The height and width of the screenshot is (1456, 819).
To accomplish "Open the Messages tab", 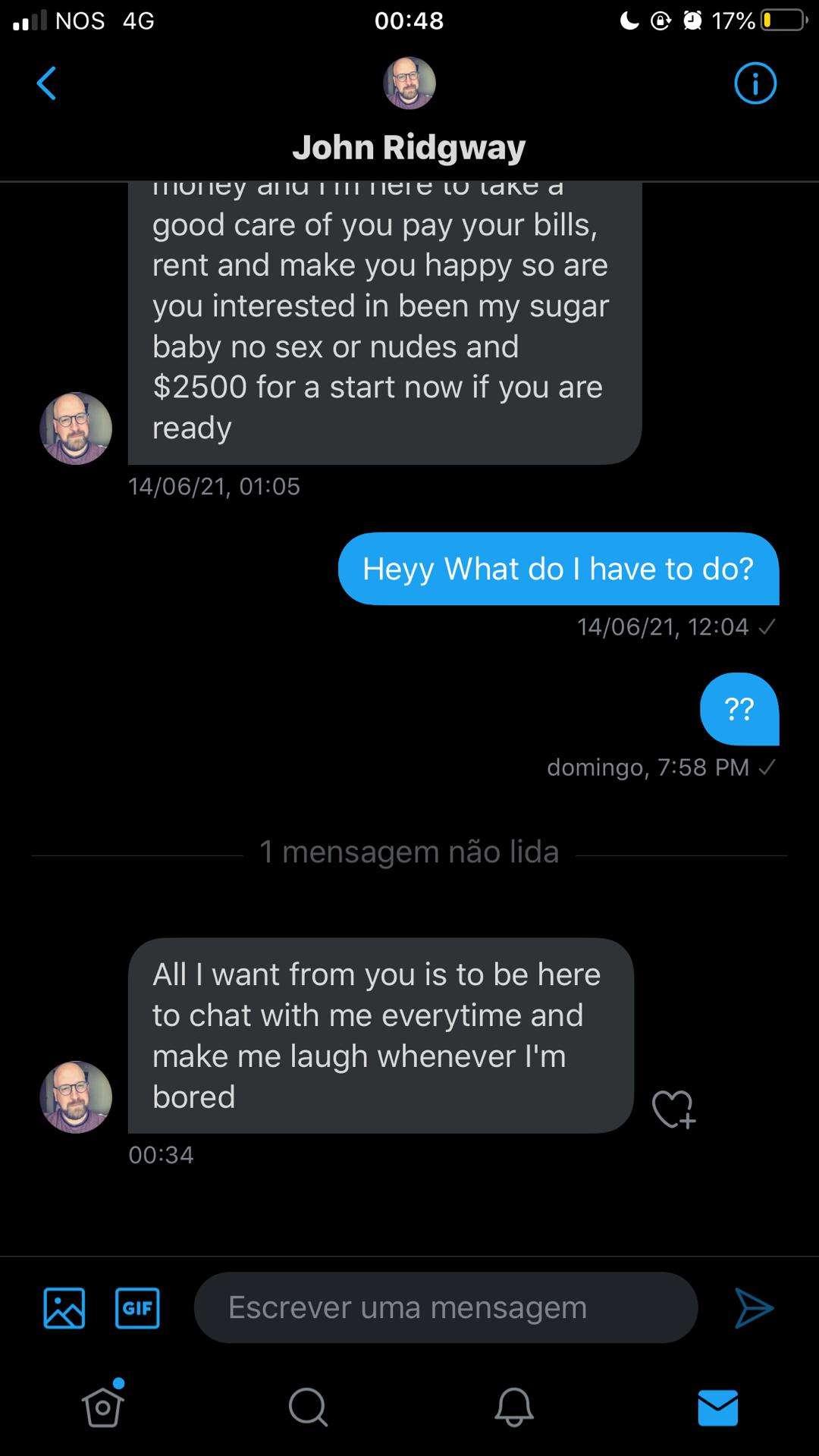I will tap(717, 1407).
